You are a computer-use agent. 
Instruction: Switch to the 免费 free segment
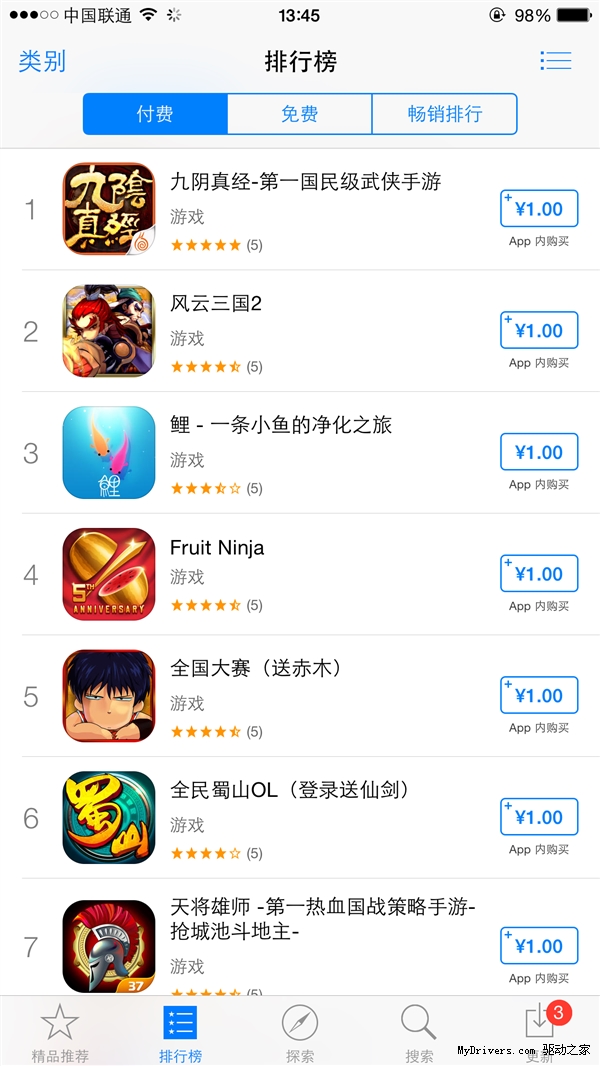[299, 114]
